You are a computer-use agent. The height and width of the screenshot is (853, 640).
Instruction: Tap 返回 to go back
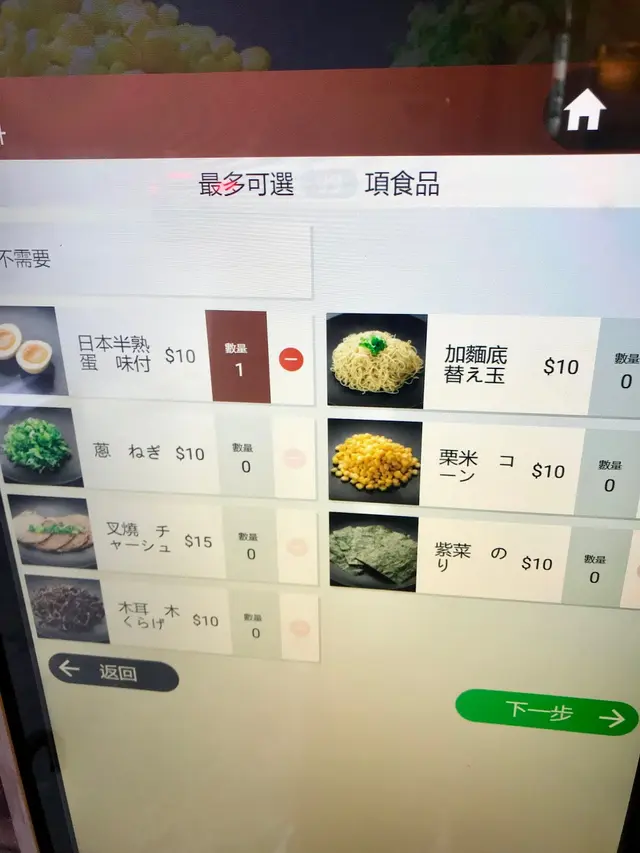pyautogui.click(x=113, y=672)
